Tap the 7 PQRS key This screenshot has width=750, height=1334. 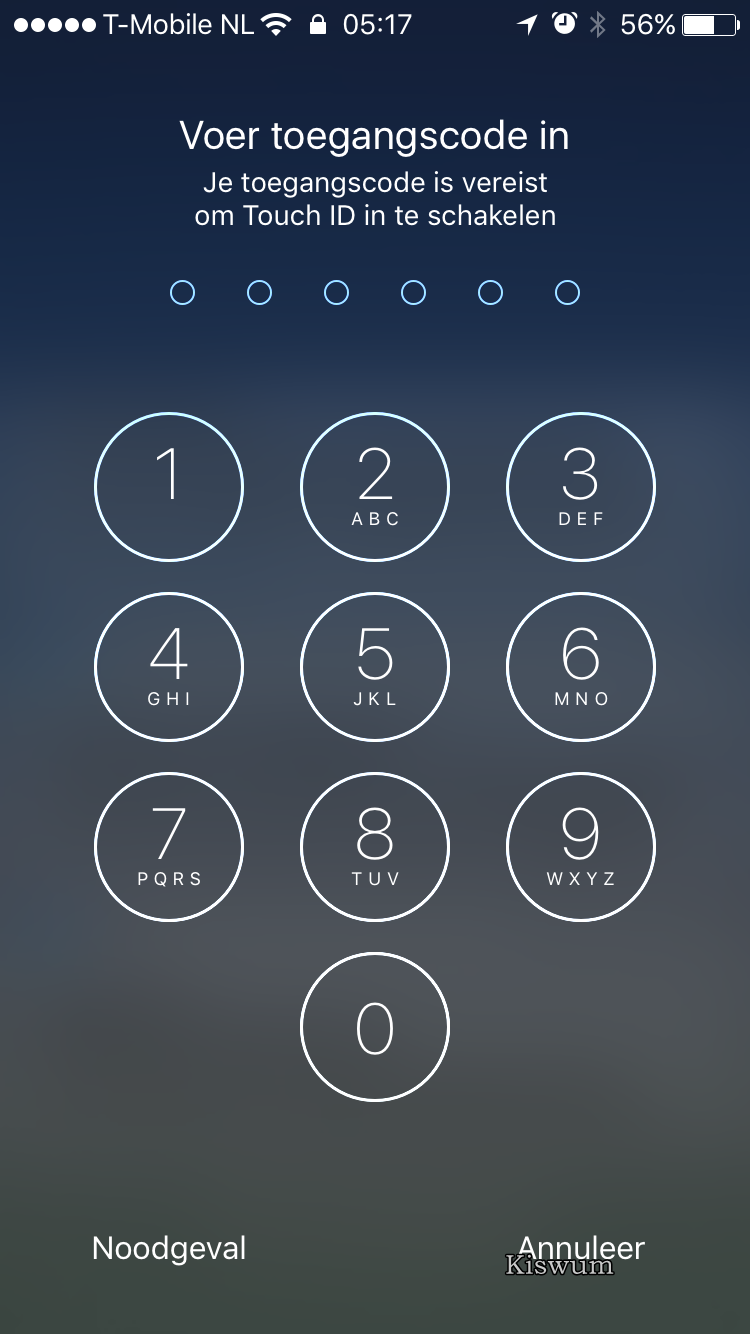[169, 847]
